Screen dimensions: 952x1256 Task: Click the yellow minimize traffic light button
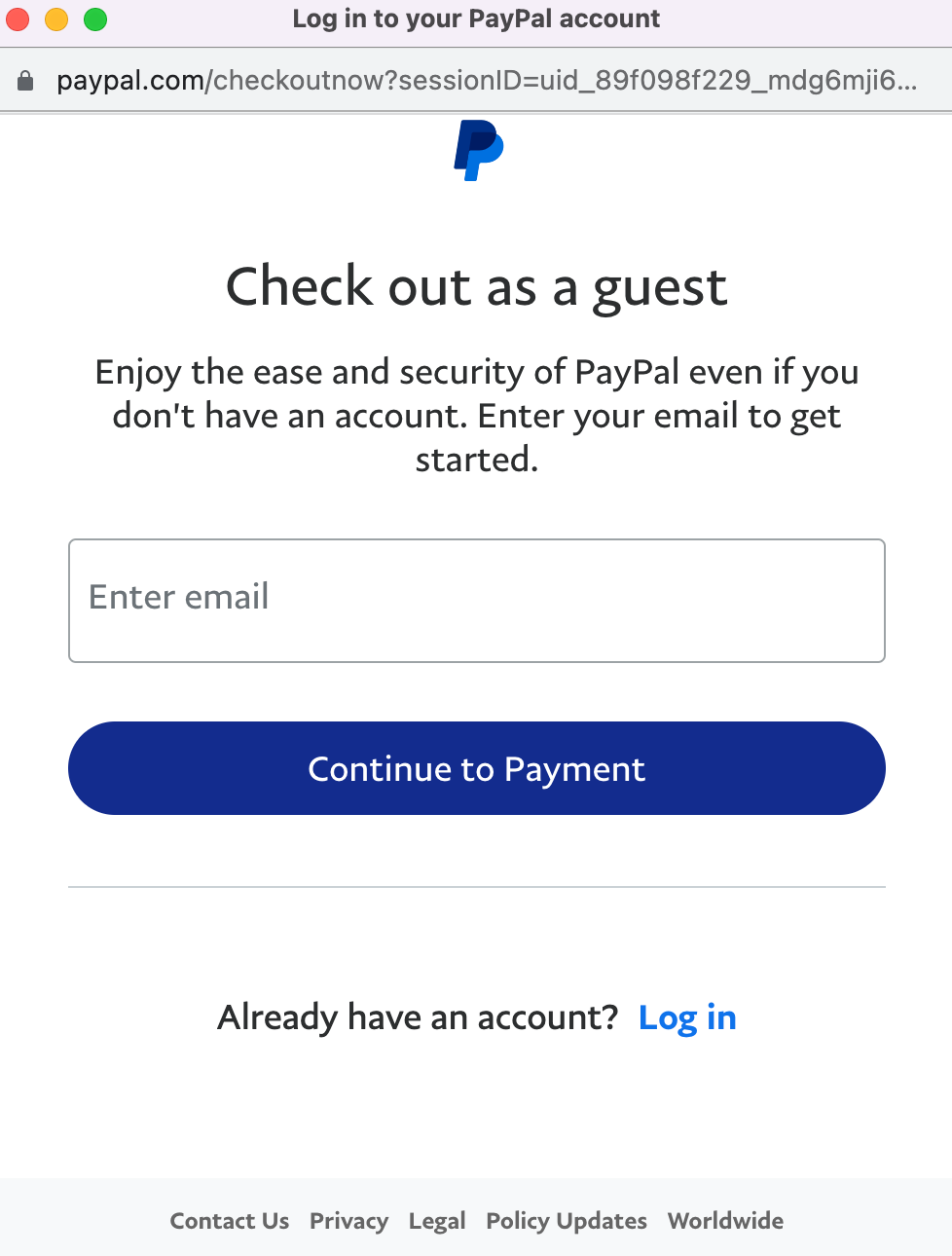pyautogui.click(x=55, y=18)
